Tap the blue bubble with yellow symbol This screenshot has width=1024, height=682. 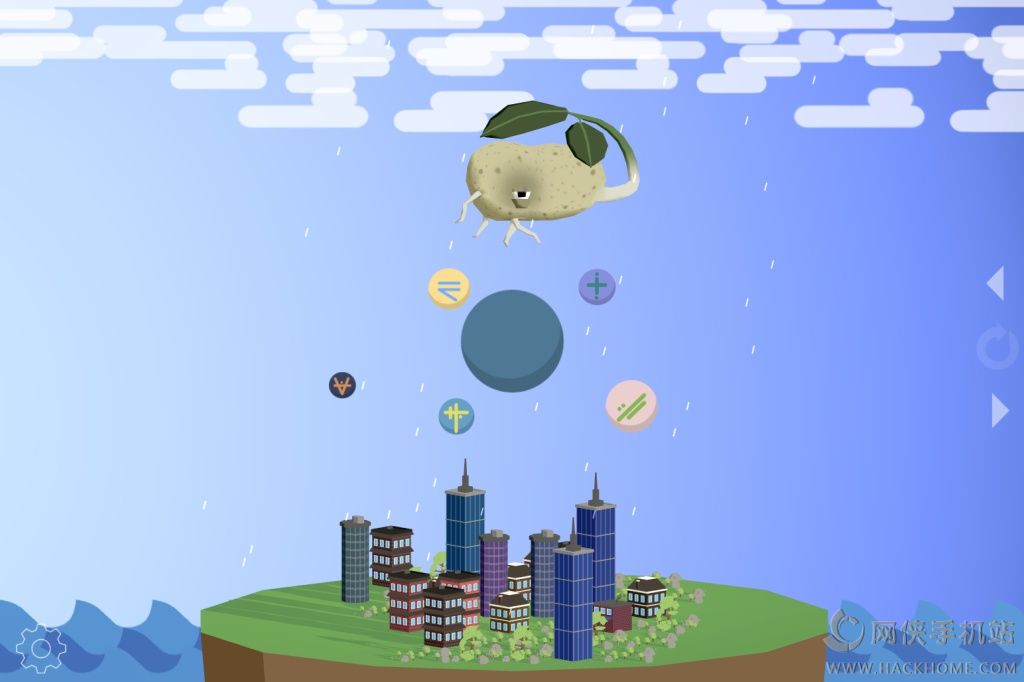tap(456, 415)
